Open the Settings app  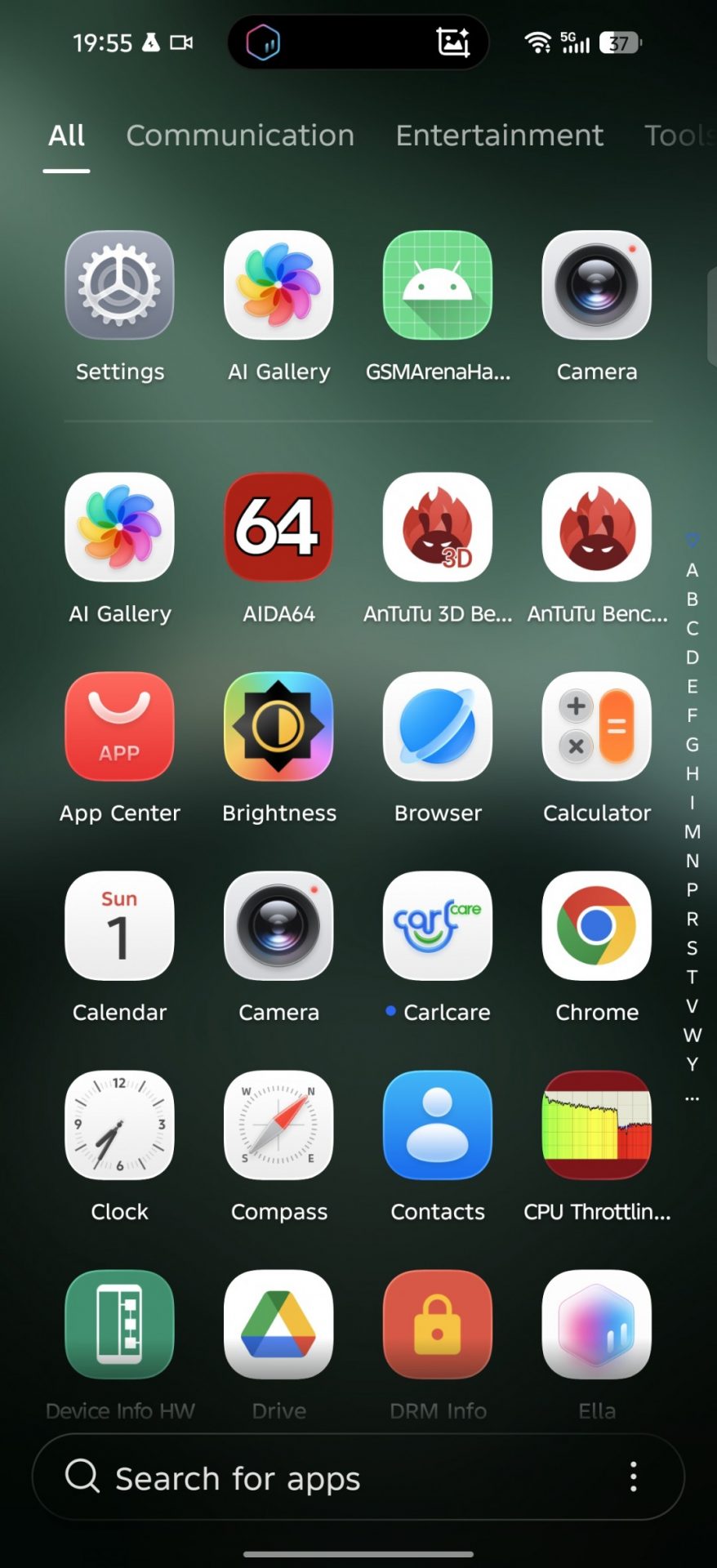119,285
